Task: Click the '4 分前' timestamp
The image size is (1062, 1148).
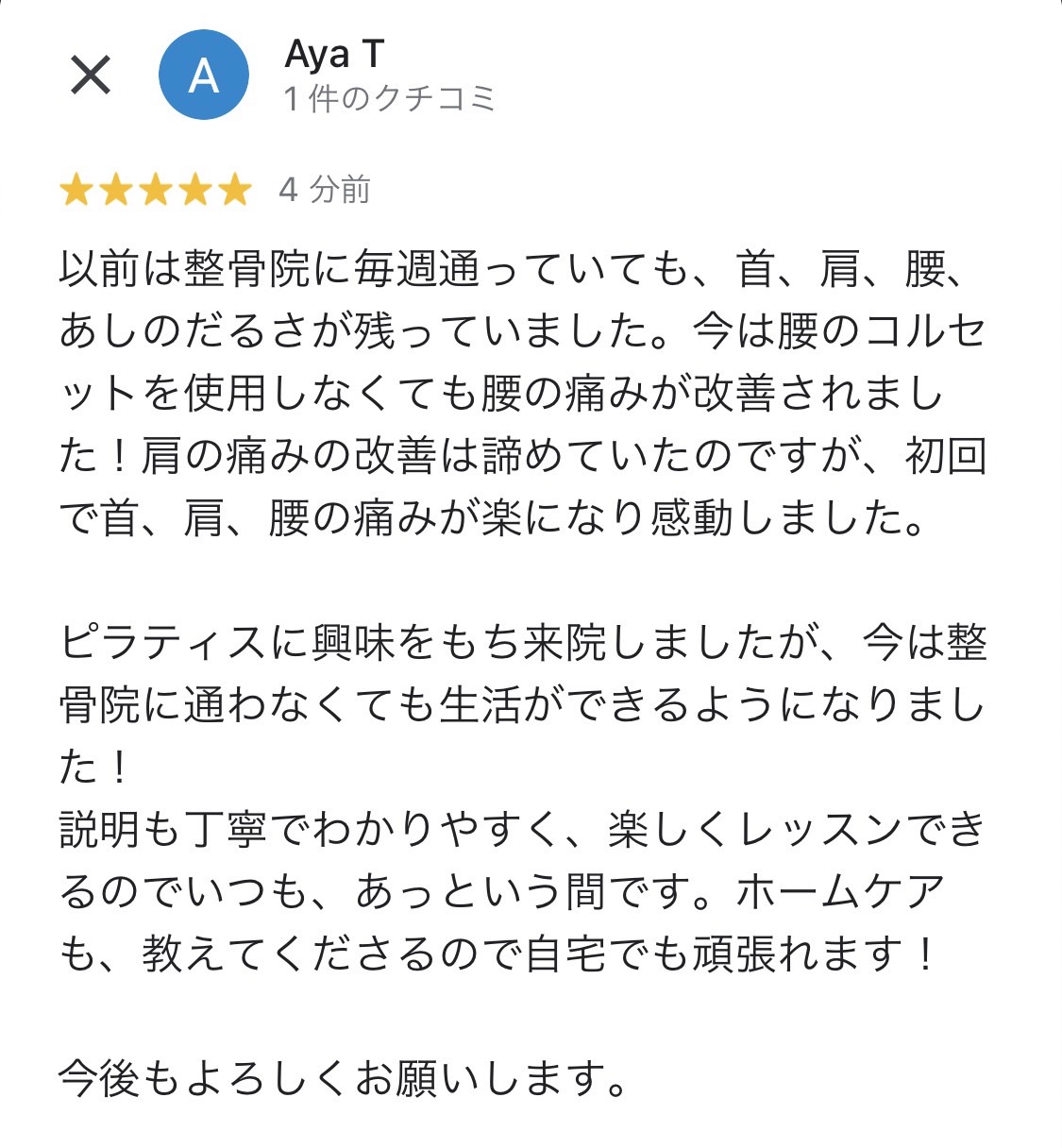Action: tap(322, 191)
